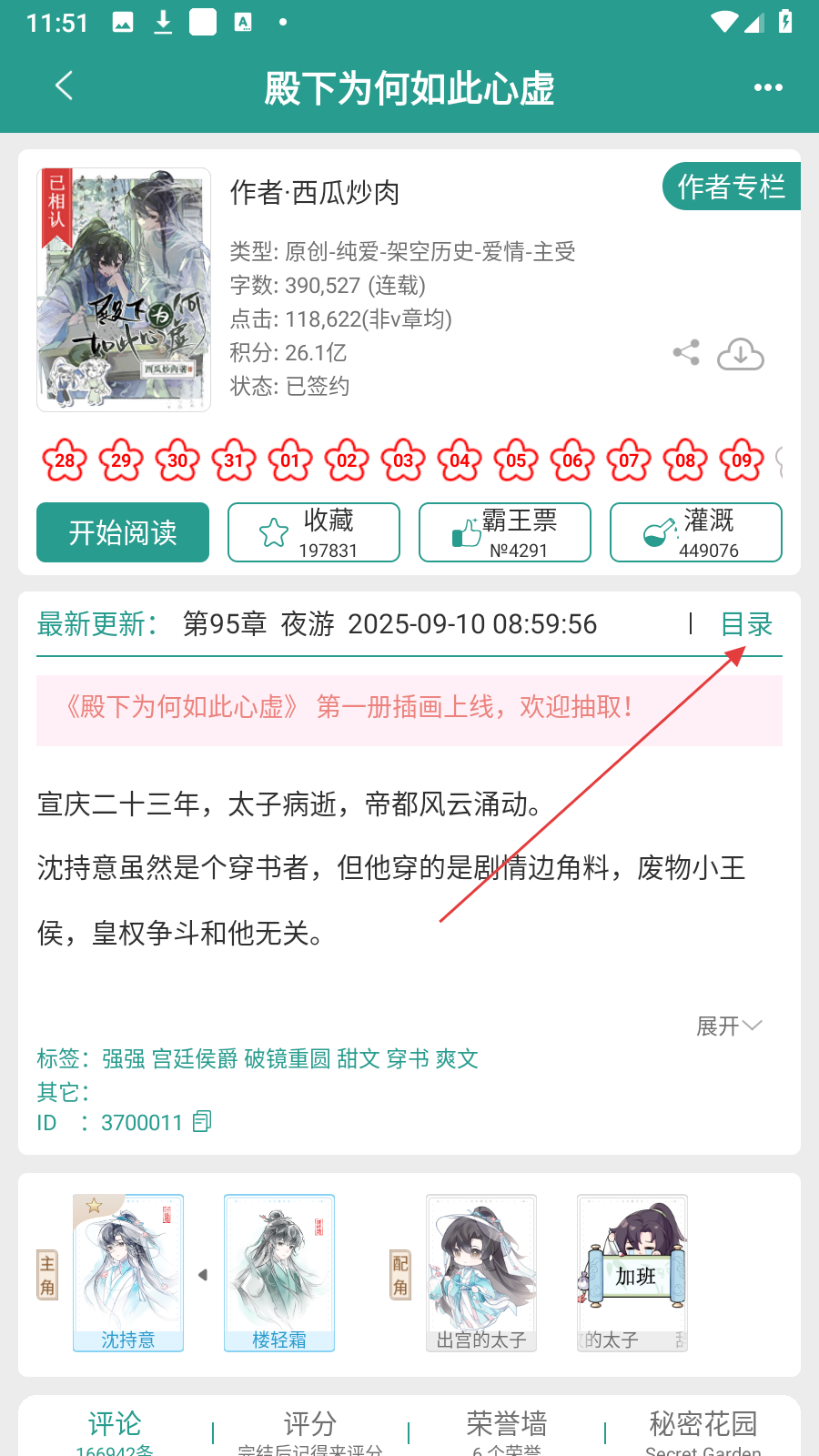
Task: Open the first-volume illustration announcement banner
Action: point(409,710)
